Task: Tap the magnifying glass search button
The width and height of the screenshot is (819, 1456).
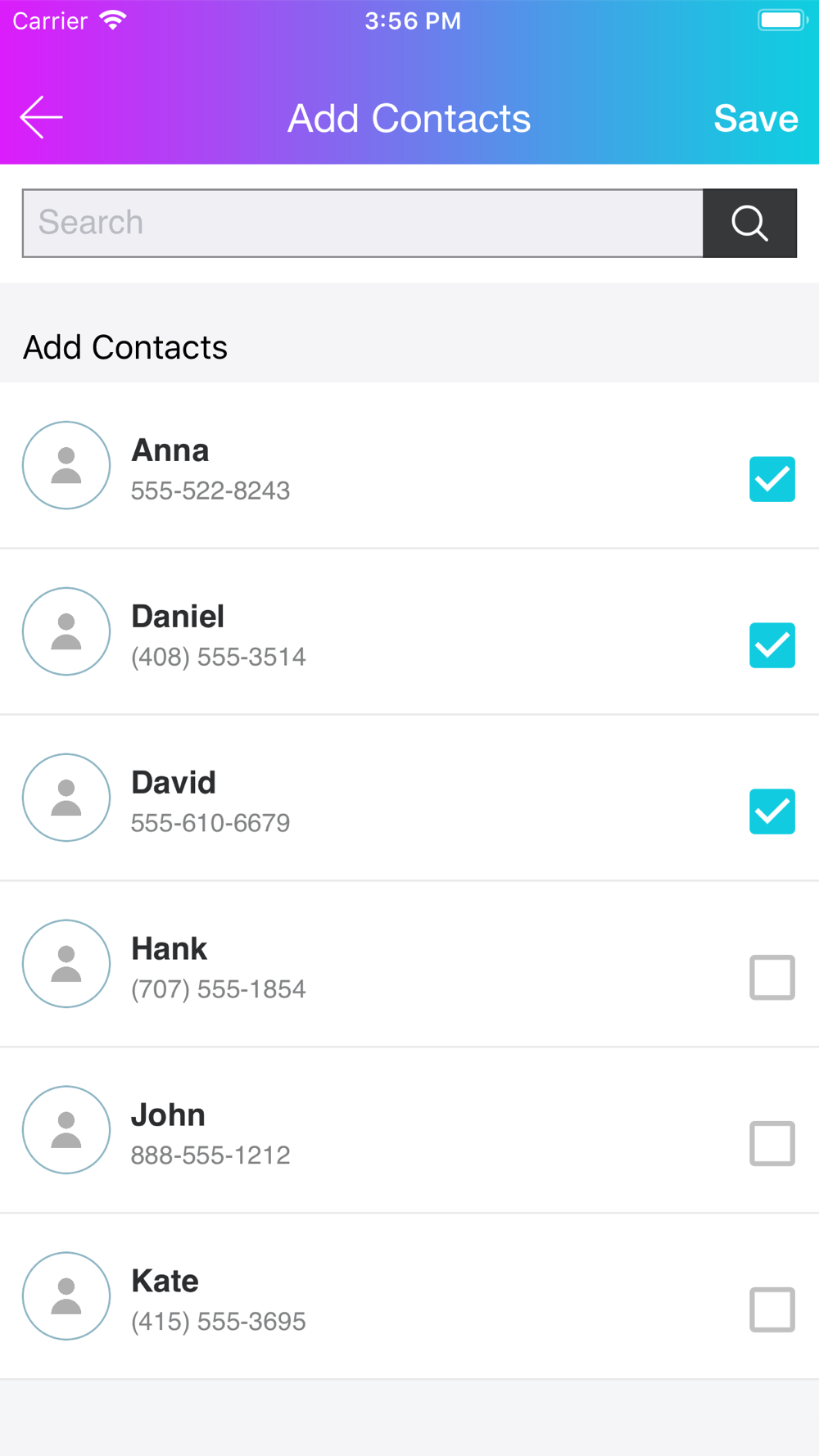Action: tap(749, 223)
